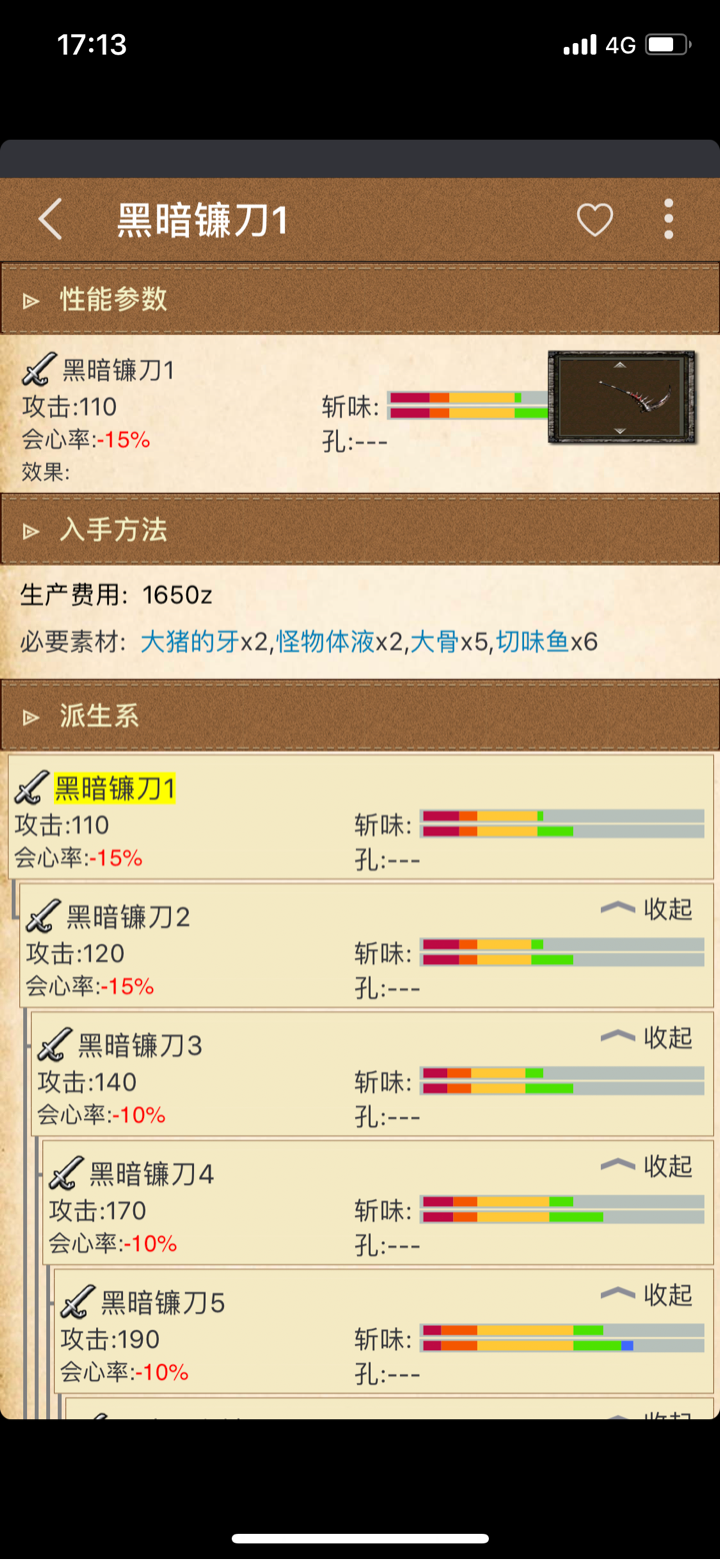Image resolution: width=720 pixels, height=1560 pixels.
Task: Tap the weapon preview image
Action: 621,397
